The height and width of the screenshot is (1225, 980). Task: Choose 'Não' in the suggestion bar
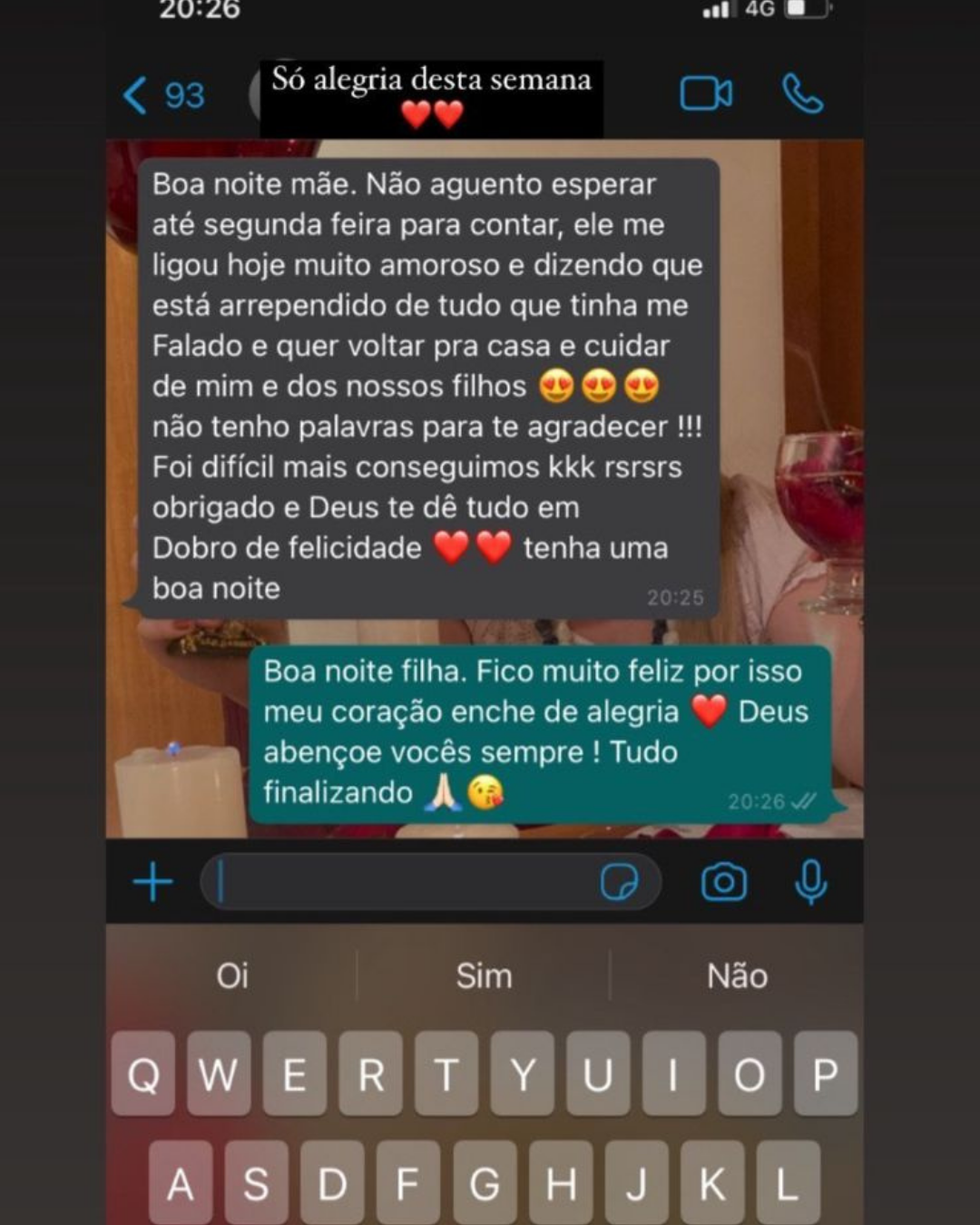[x=738, y=976]
